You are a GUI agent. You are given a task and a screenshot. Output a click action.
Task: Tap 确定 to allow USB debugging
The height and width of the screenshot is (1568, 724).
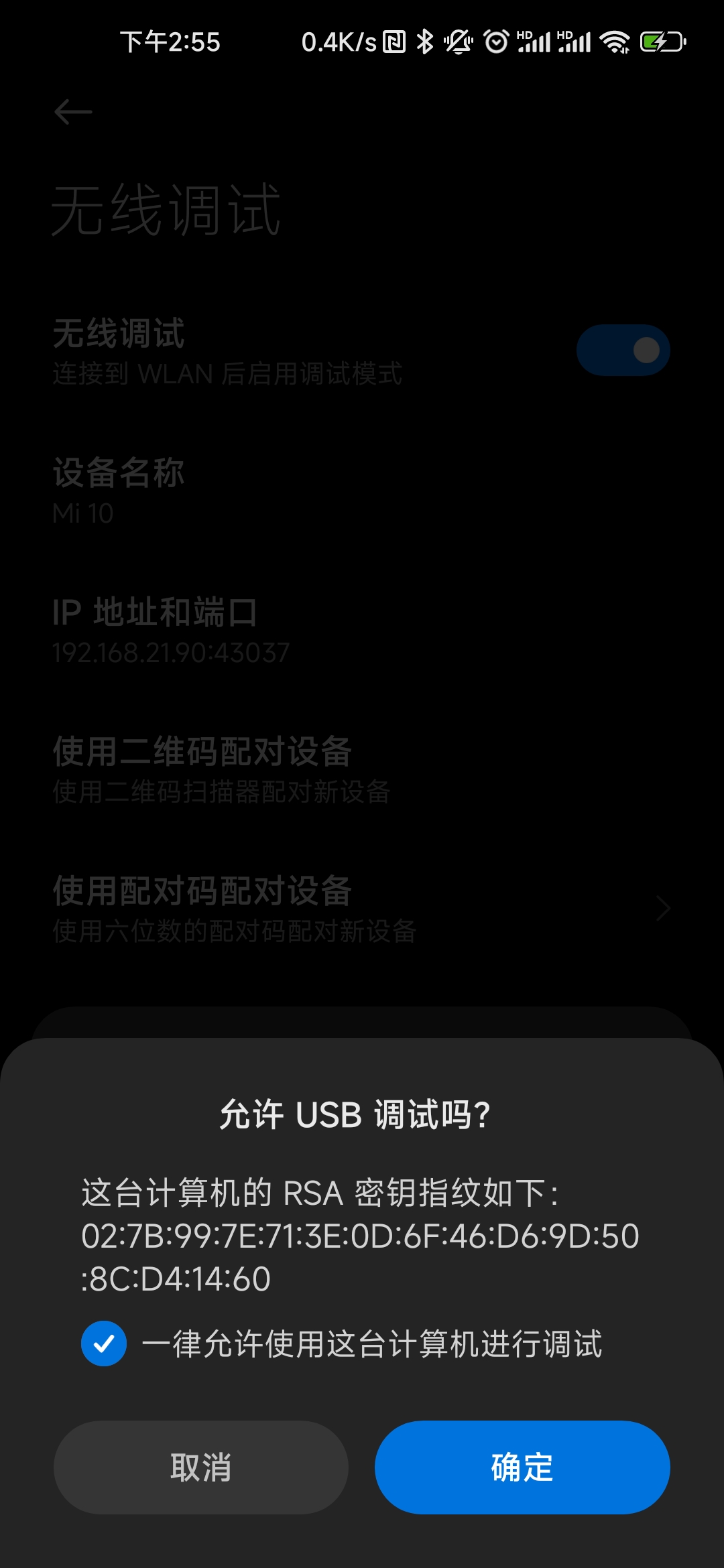pyautogui.click(x=522, y=1467)
